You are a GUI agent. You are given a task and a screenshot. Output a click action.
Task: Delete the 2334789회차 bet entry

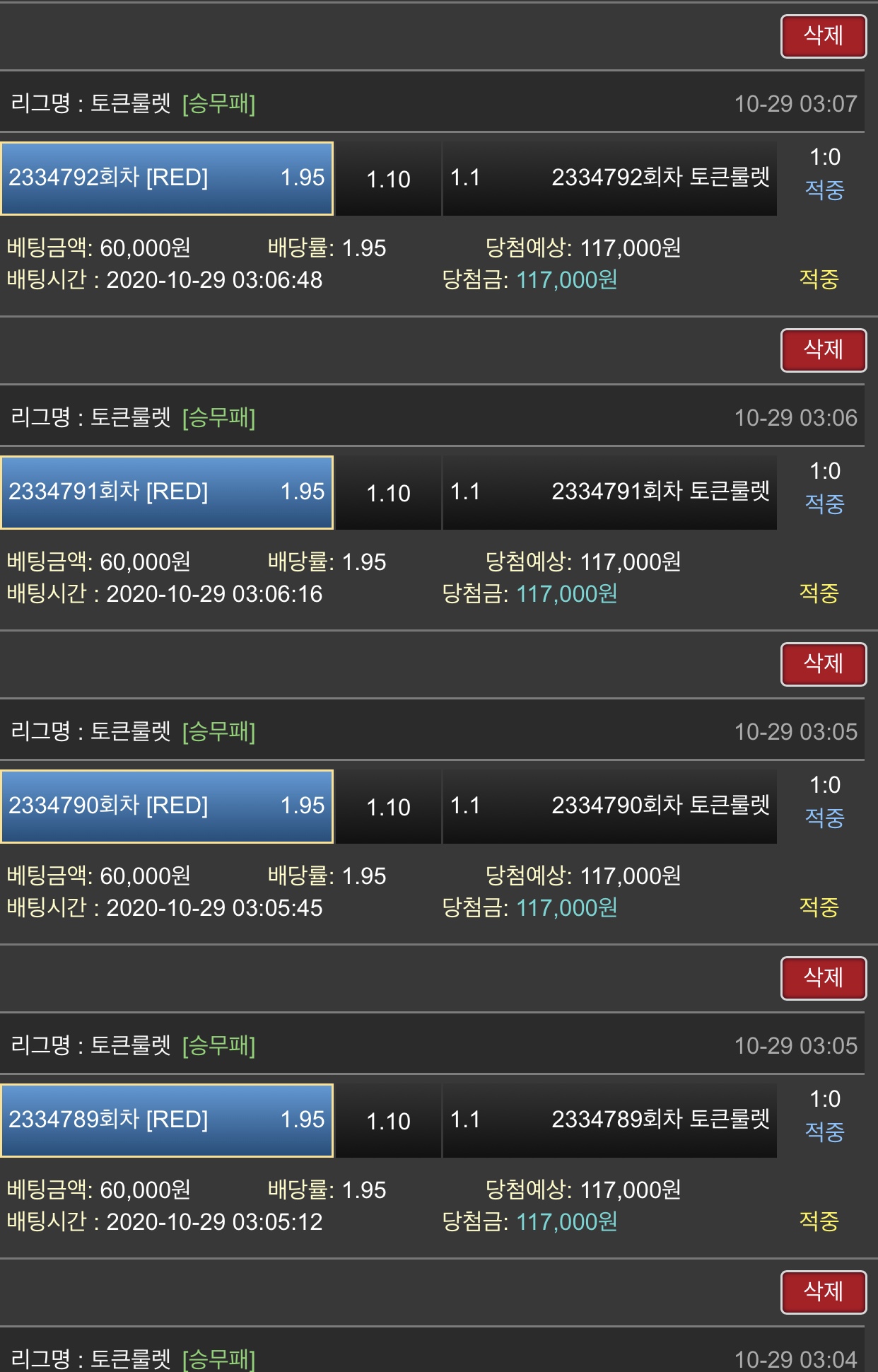click(x=824, y=978)
